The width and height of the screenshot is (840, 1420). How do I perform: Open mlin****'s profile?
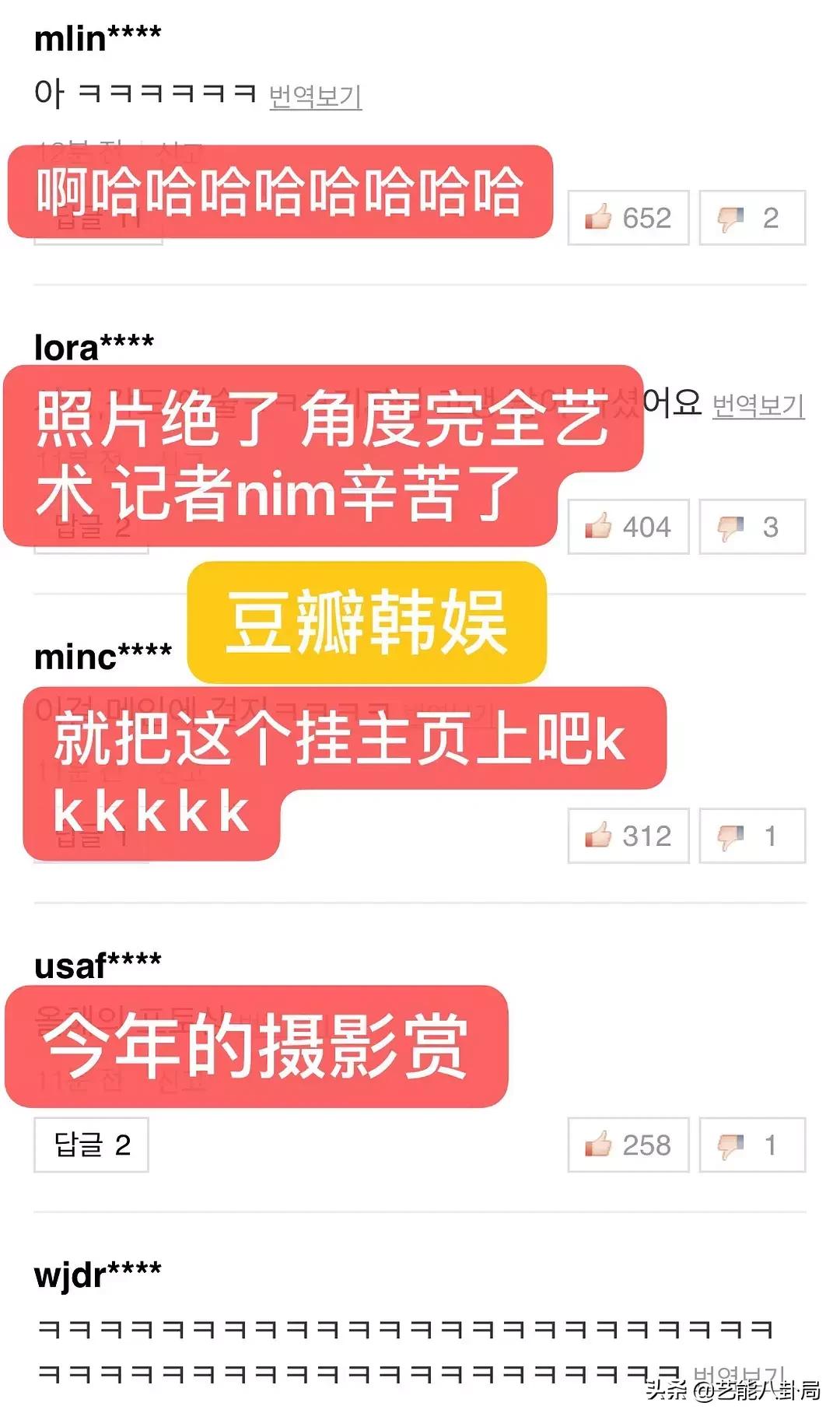97,35
